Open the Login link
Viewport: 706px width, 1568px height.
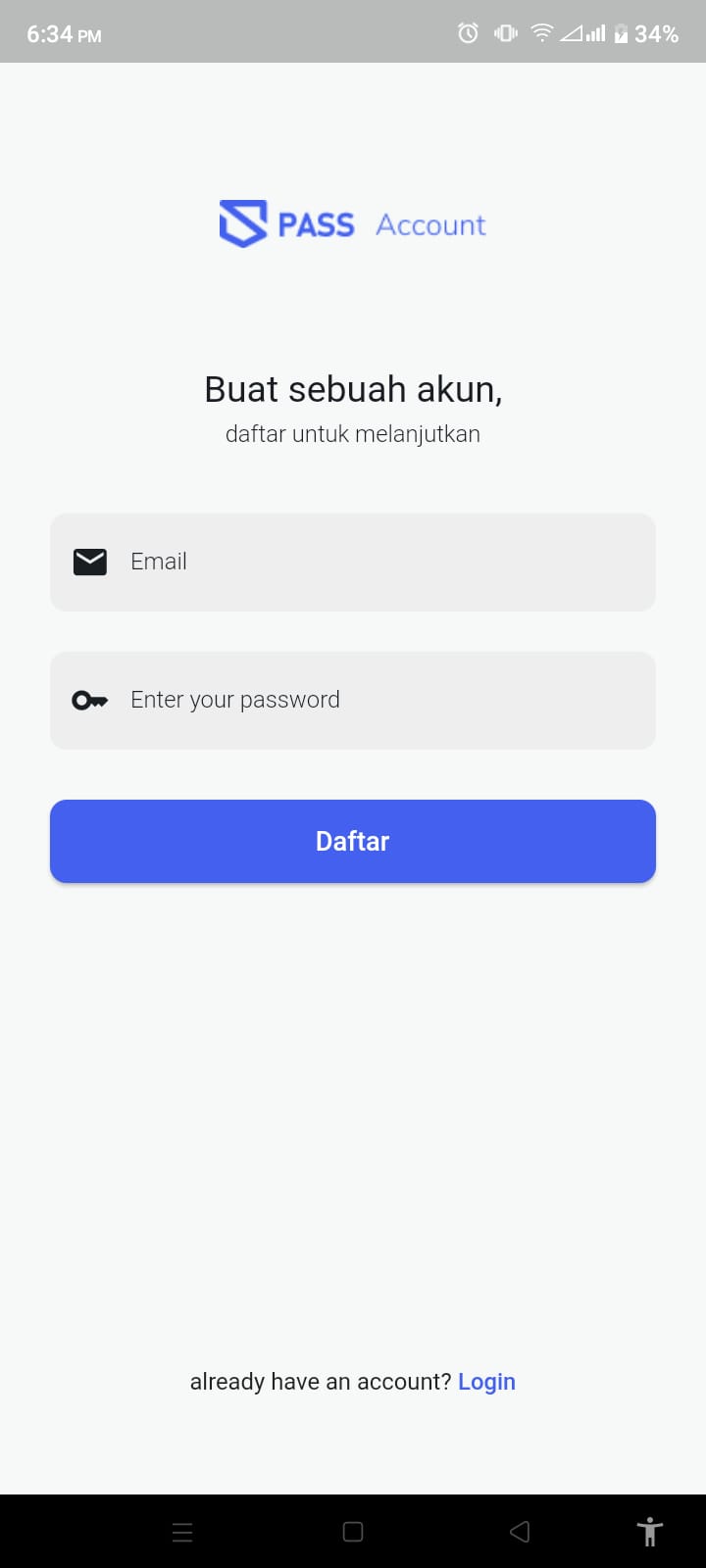486,1381
